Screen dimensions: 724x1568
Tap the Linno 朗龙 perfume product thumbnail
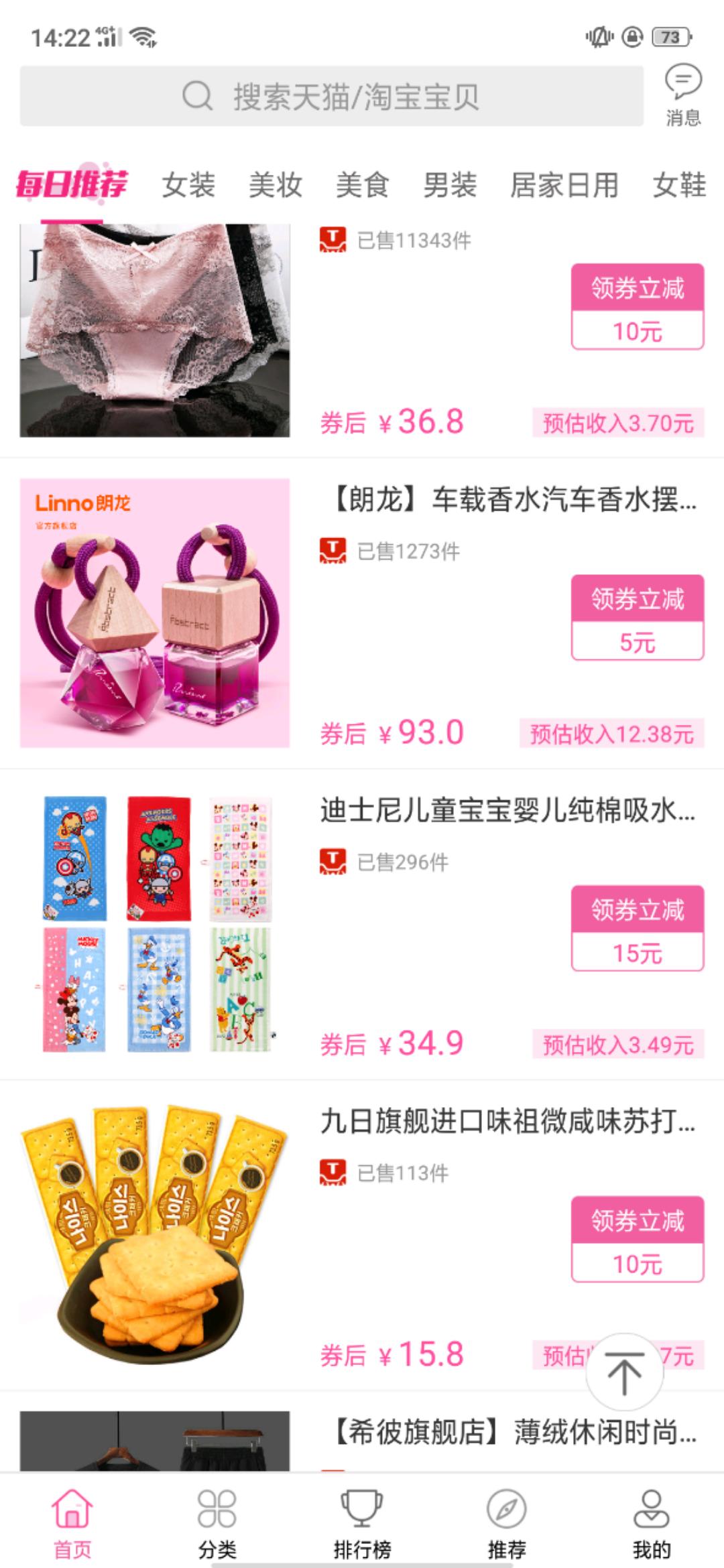[x=156, y=613]
